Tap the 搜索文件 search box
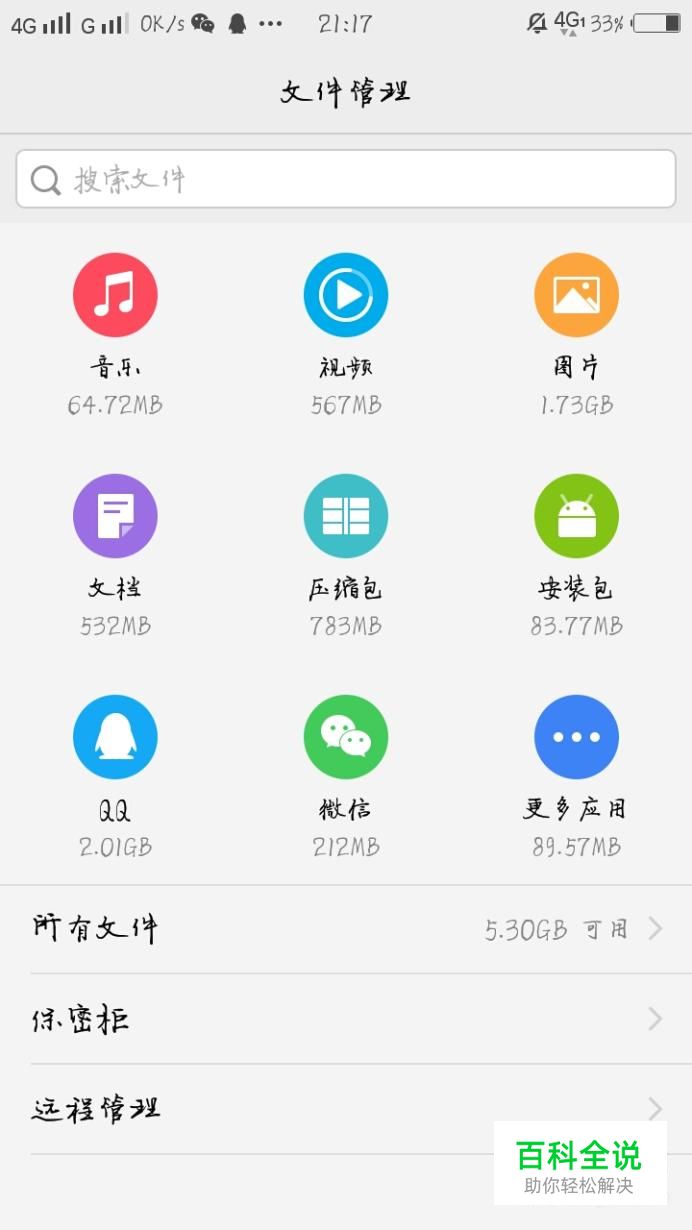This screenshot has height=1230, width=692. [346, 179]
